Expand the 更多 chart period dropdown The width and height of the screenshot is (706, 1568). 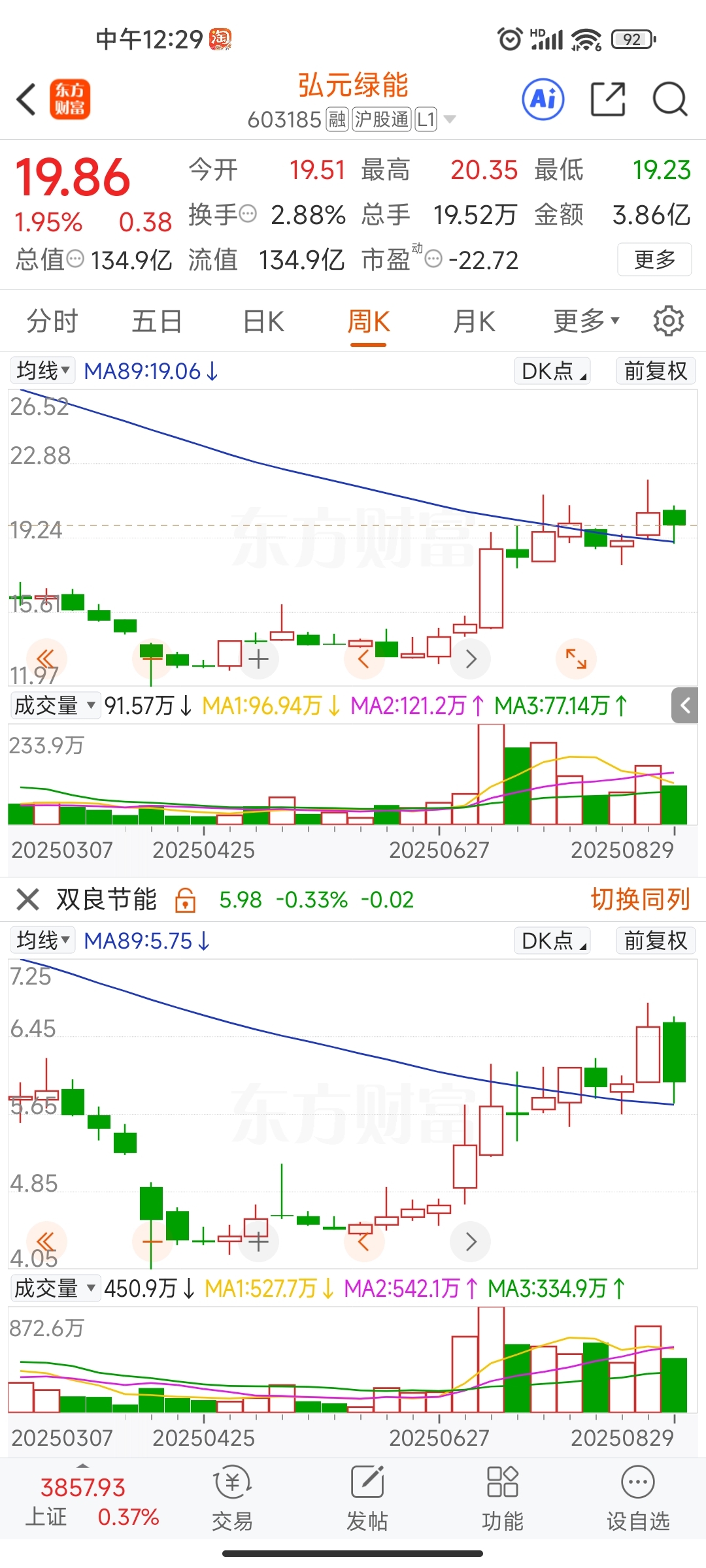(586, 321)
